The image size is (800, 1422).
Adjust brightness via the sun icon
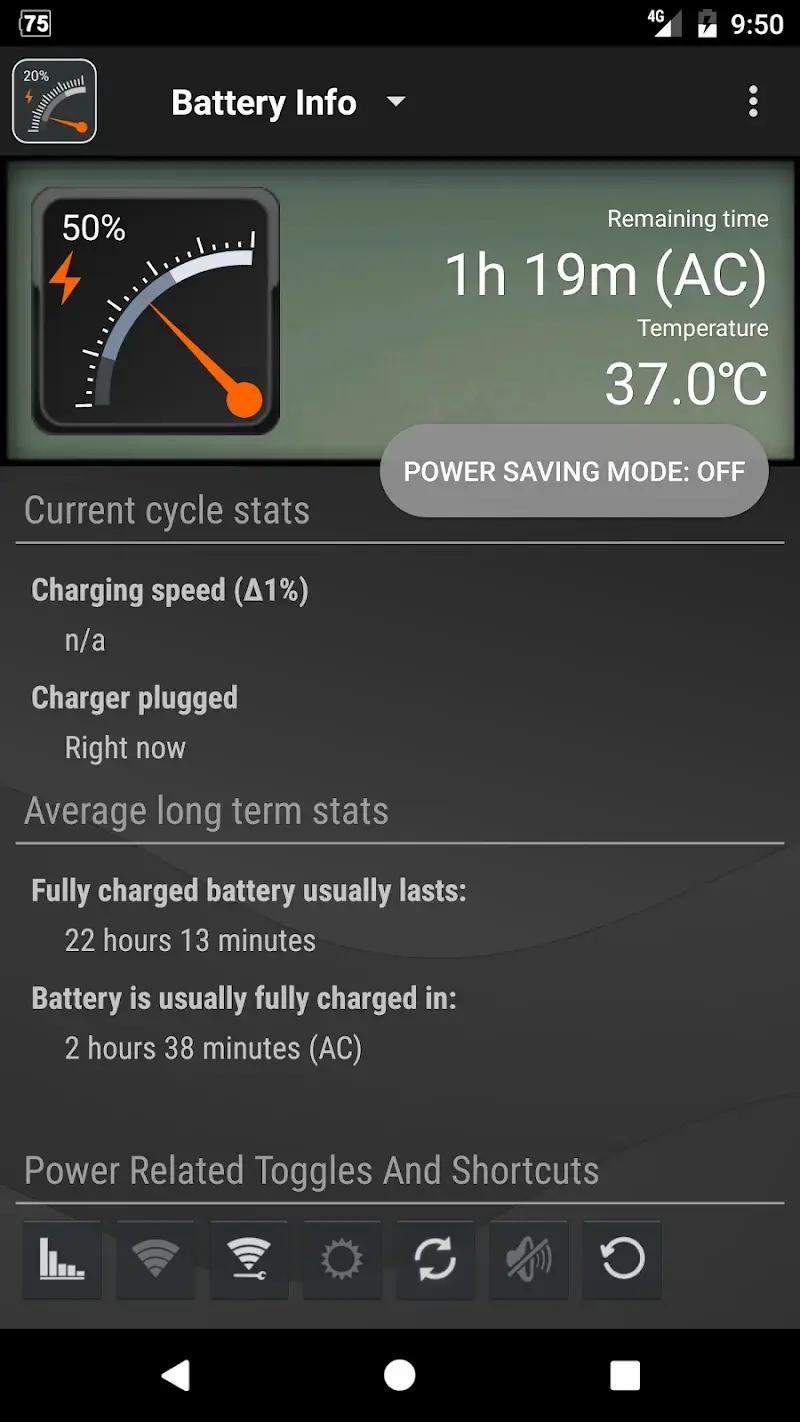[x=342, y=1260]
